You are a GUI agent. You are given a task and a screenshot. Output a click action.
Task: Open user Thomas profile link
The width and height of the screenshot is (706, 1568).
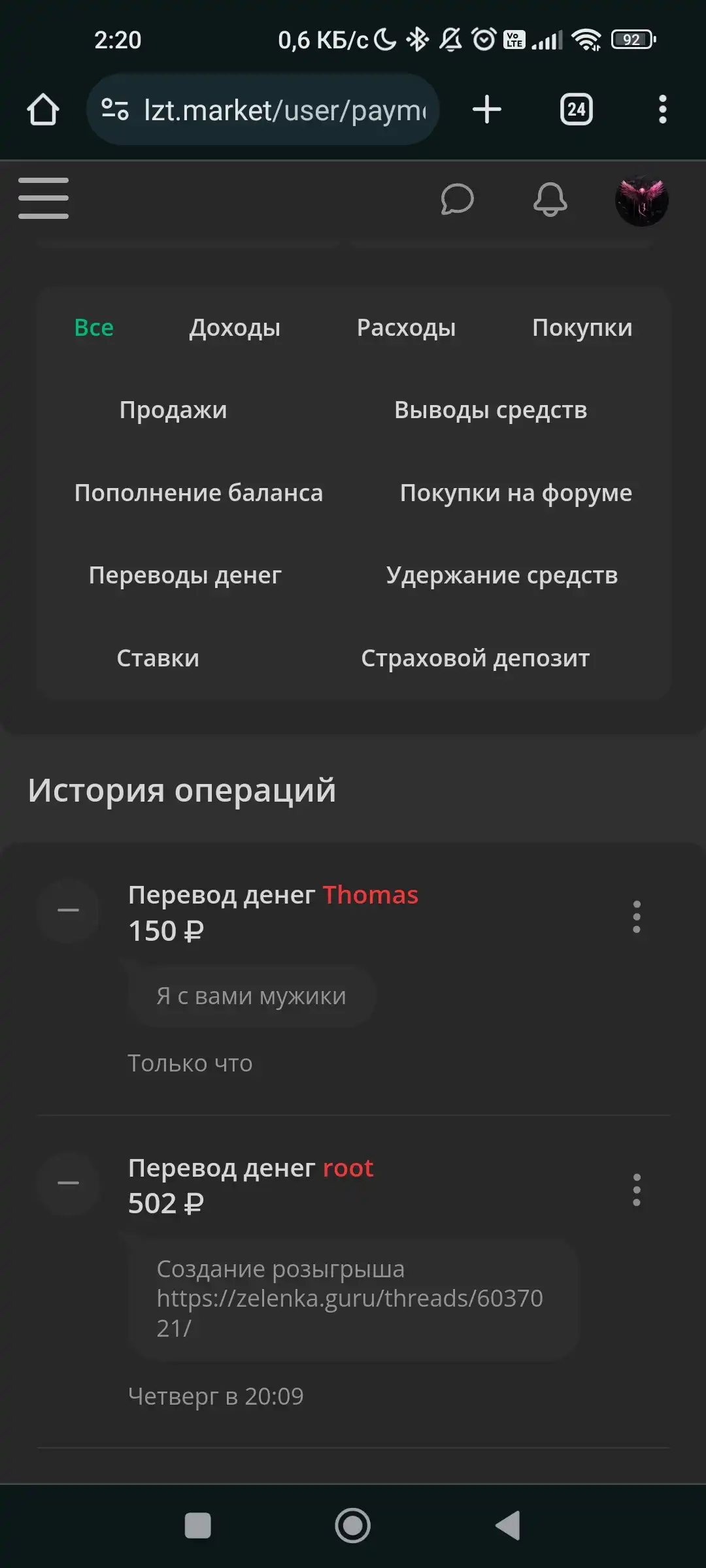click(x=370, y=894)
